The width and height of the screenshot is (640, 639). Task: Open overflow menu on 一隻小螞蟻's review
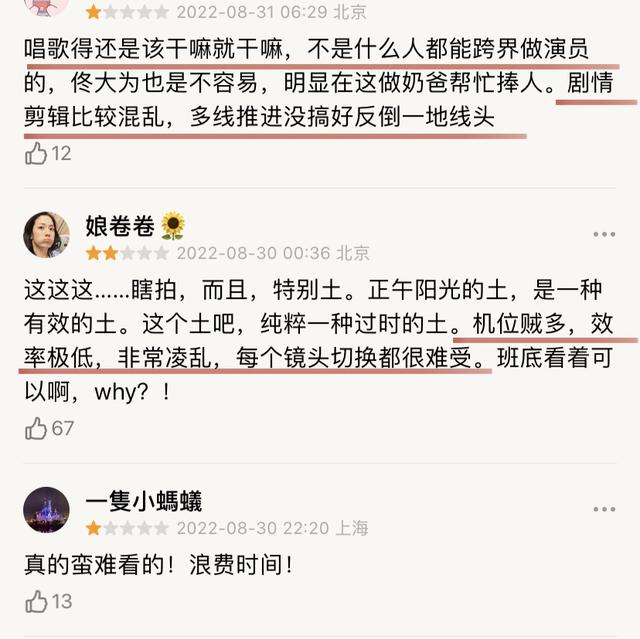604,511
